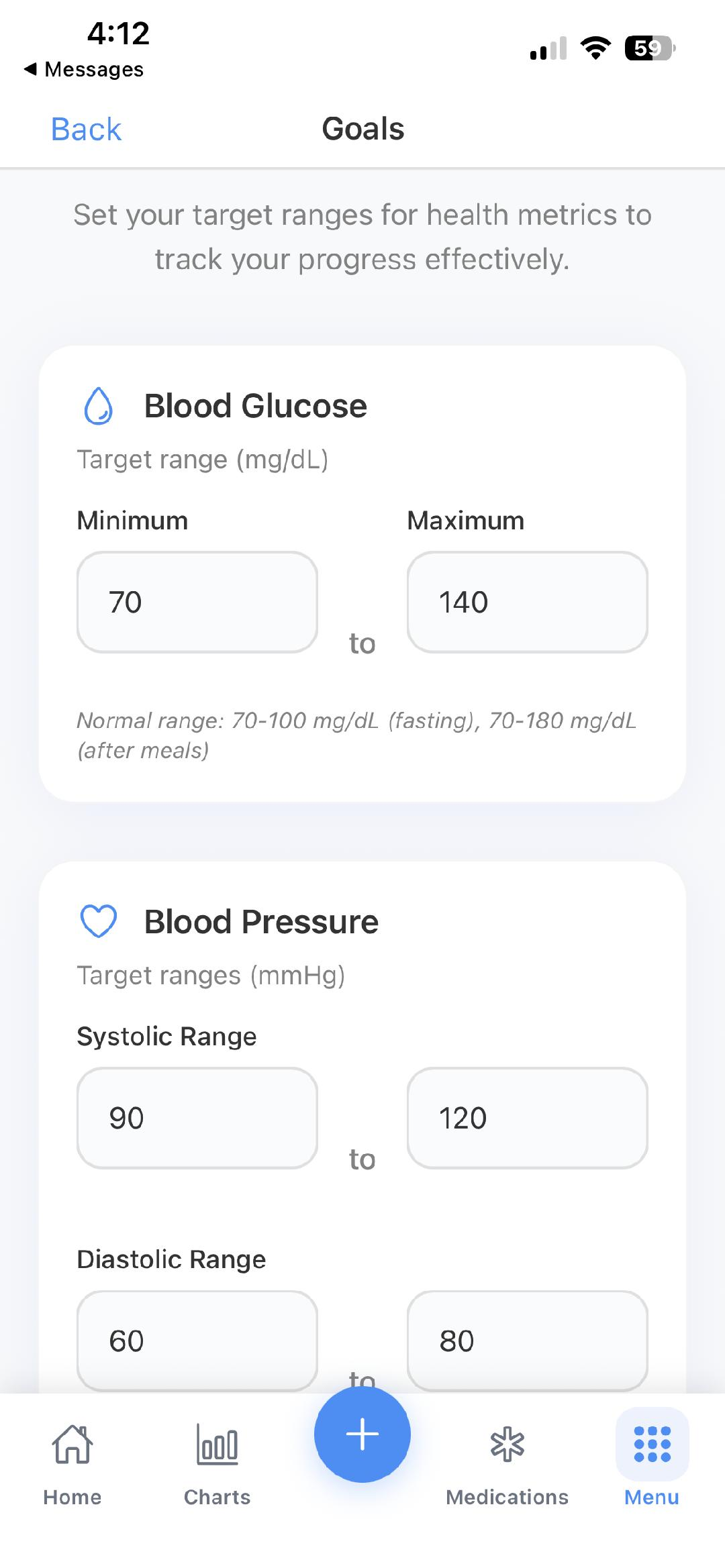Tap the systolic maximum field showing 120
725x1568 pixels.
(526, 1117)
